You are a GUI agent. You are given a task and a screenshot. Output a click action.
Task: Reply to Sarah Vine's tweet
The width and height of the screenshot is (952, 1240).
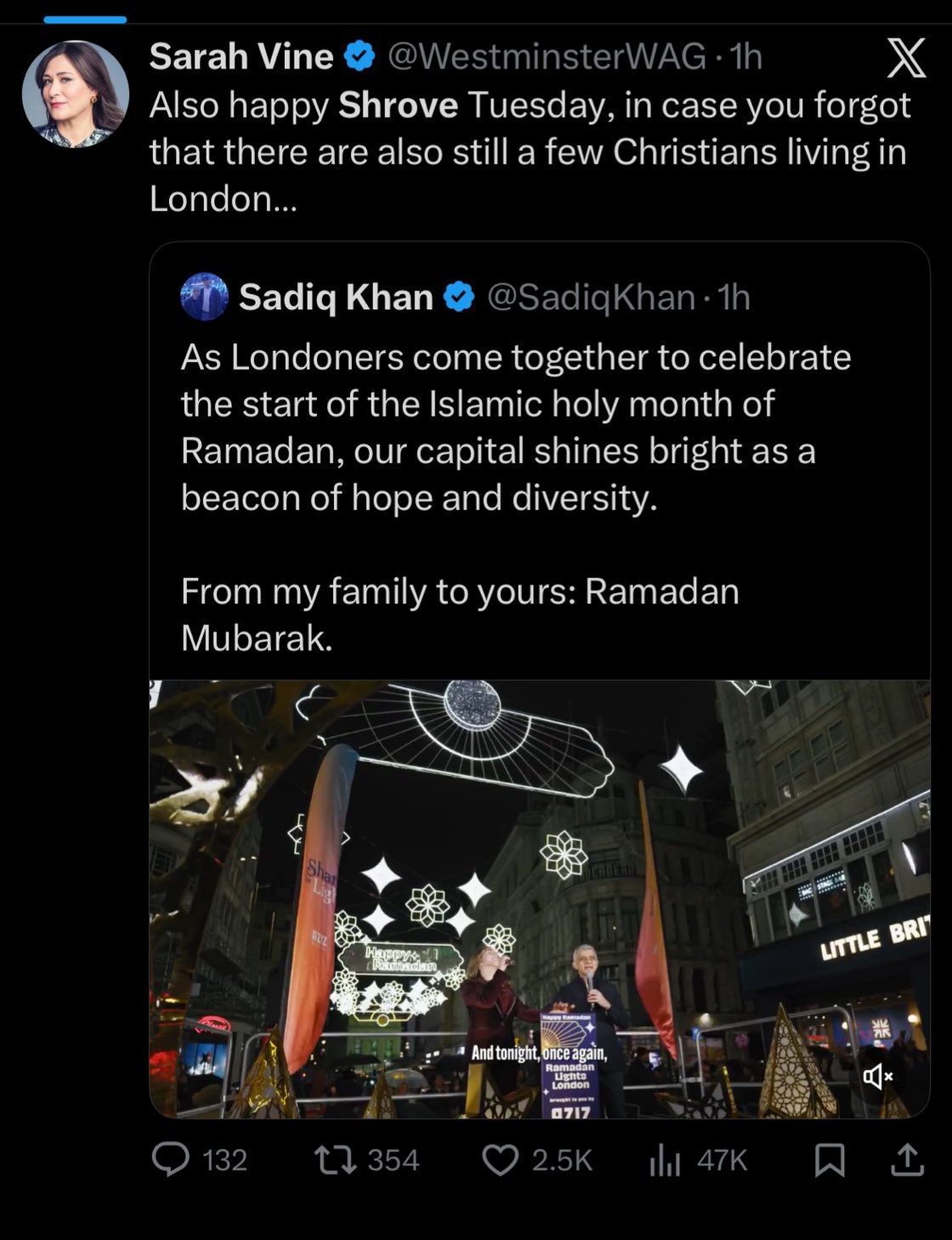coord(171,1159)
